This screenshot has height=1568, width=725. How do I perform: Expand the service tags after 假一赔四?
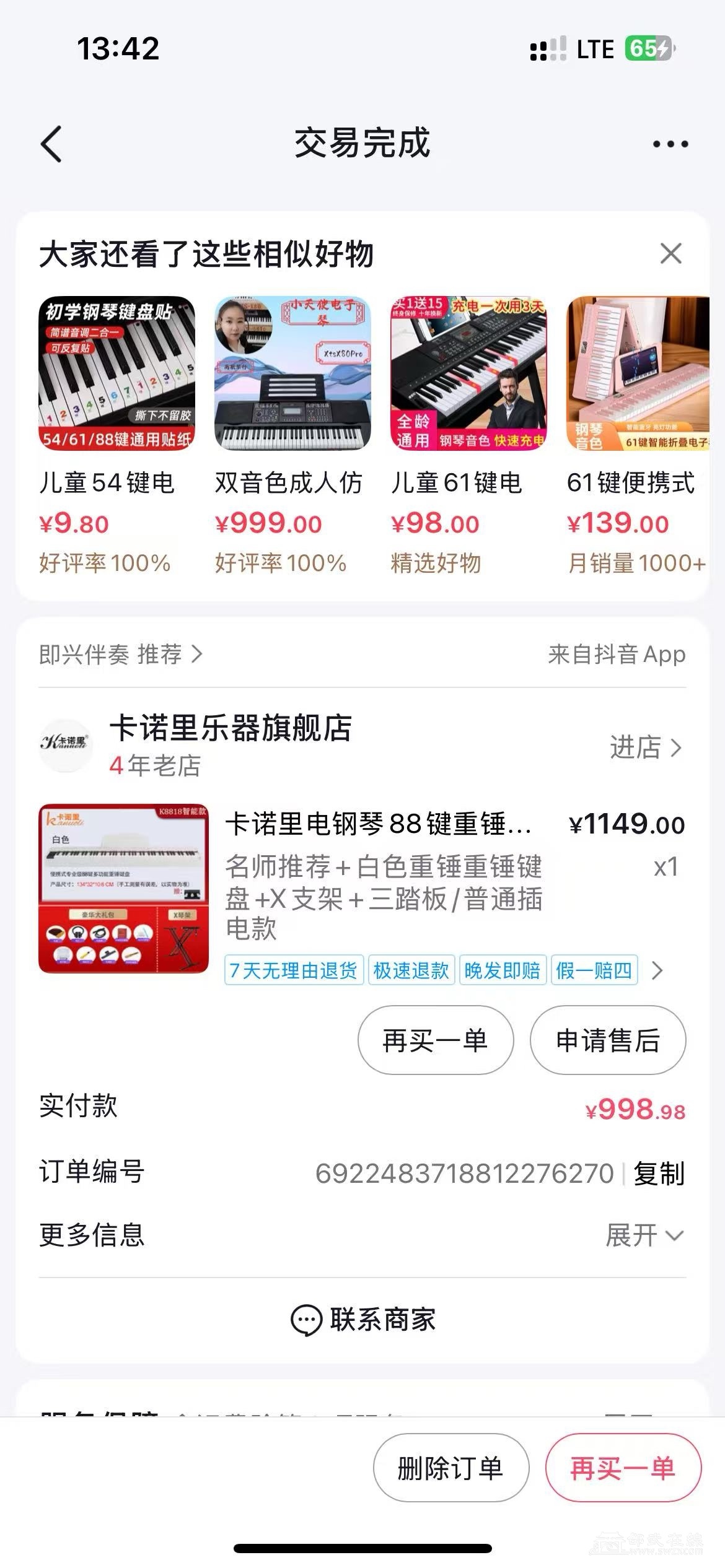pos(657,970)
